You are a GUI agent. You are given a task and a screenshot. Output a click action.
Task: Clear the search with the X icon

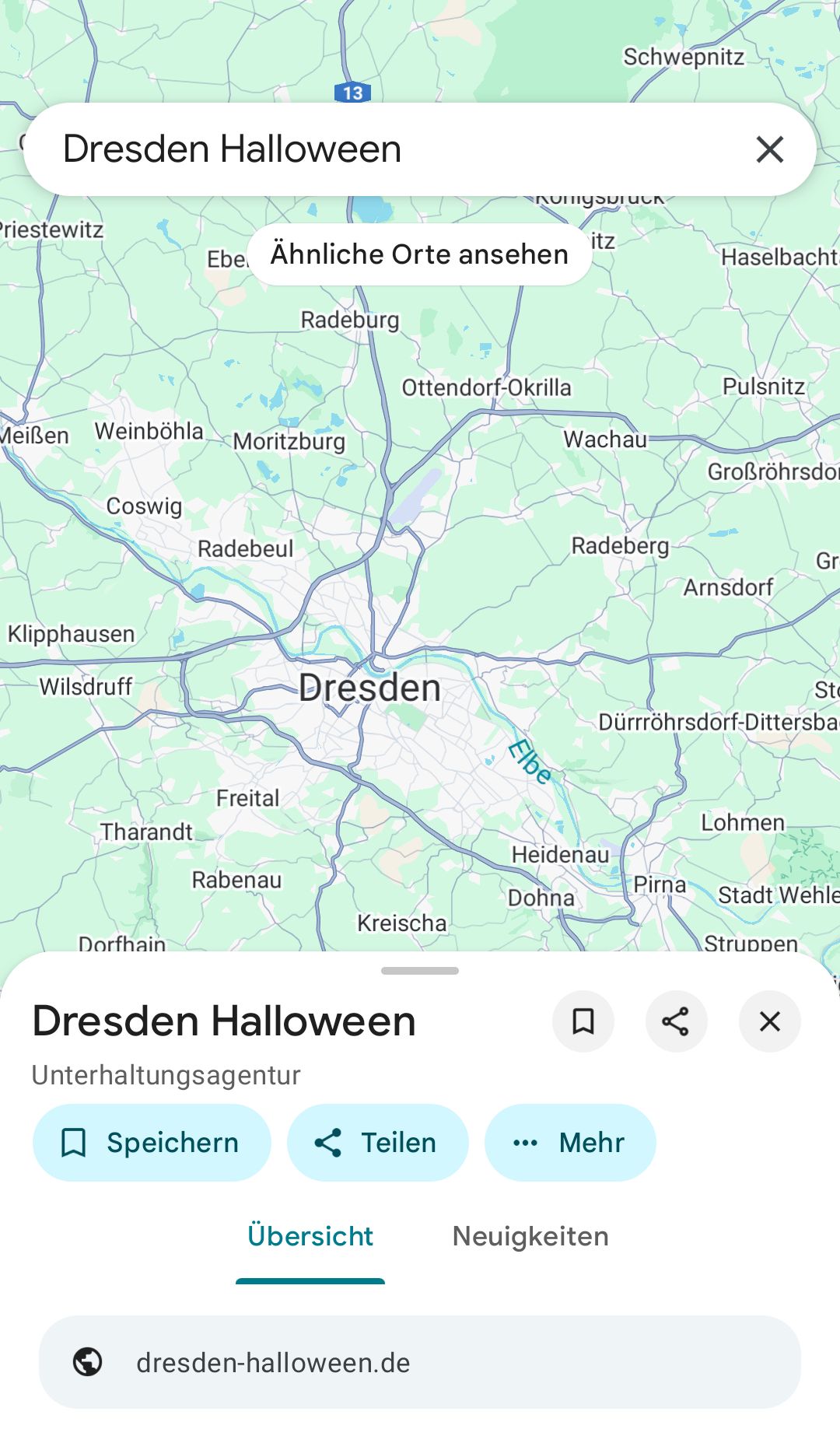point(769,149)
